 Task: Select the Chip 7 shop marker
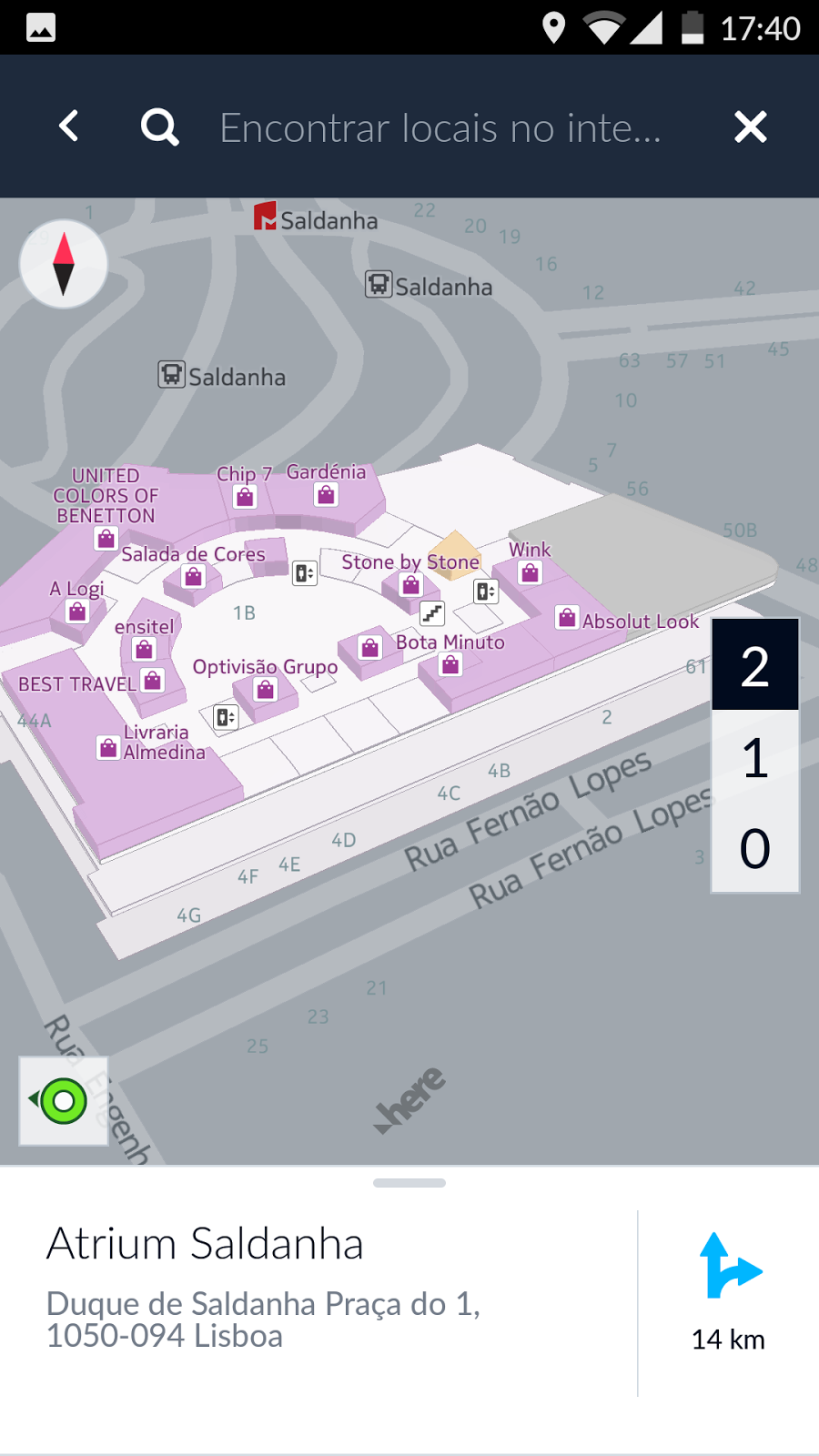click(245, 497)
